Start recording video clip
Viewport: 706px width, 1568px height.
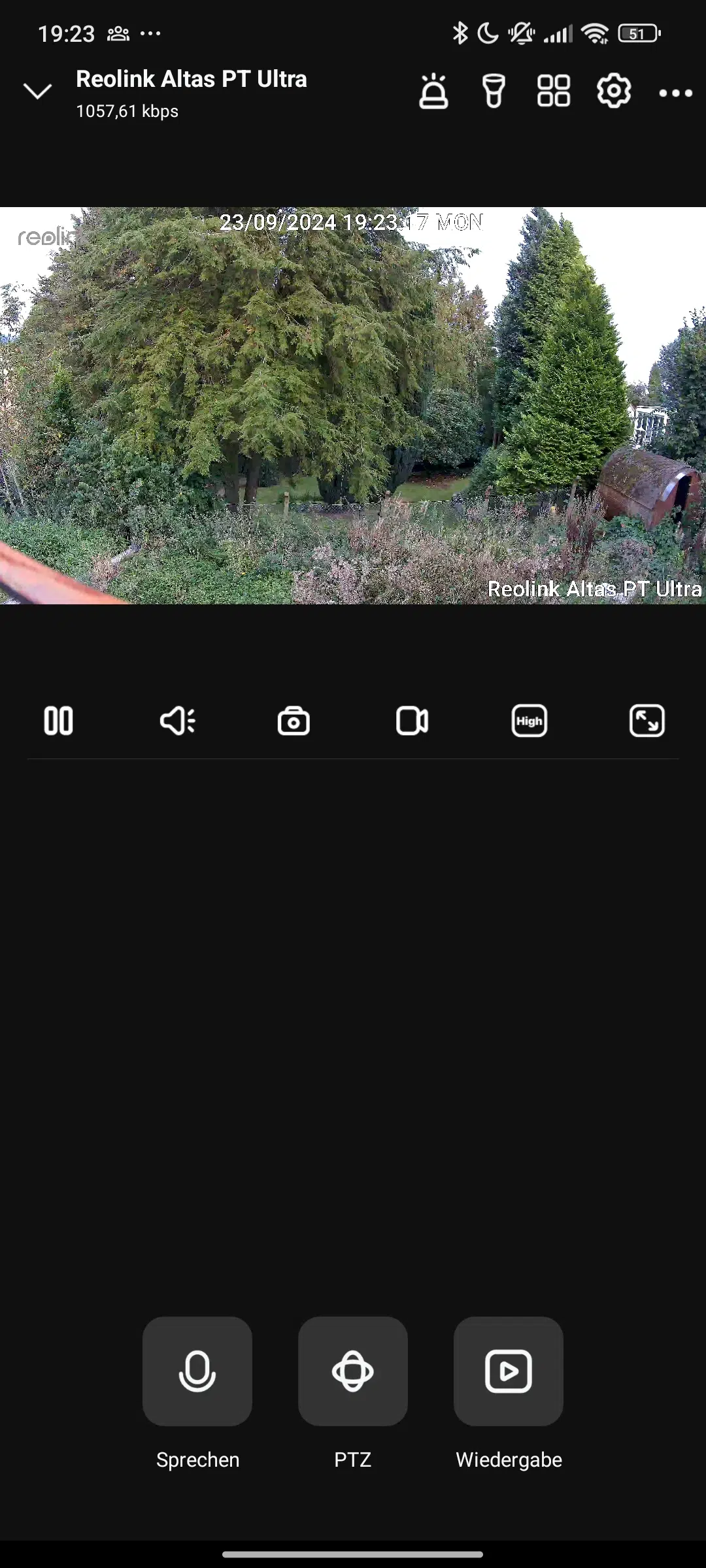412,721
